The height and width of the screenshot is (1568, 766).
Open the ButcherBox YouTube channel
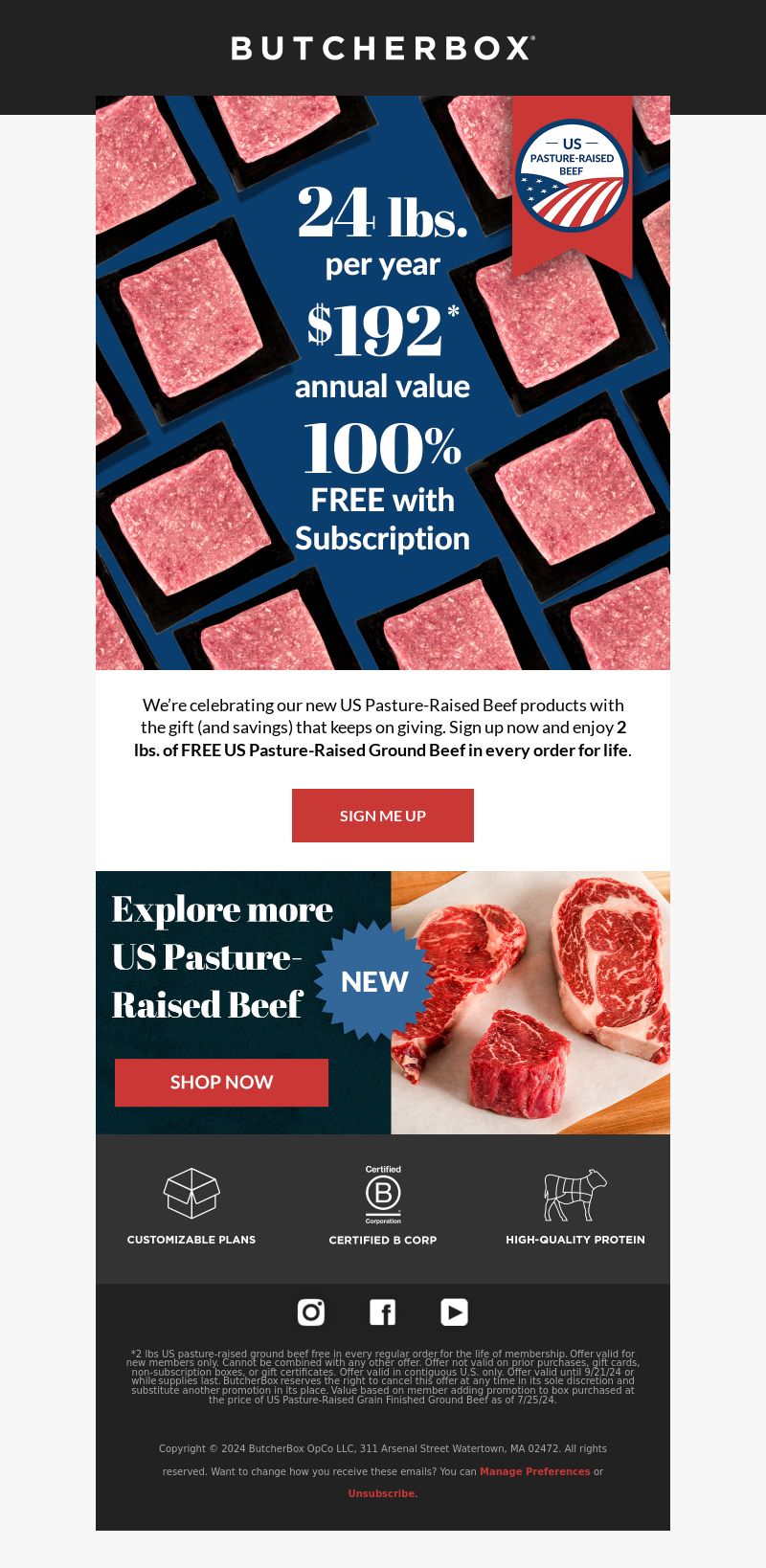(x=454, y=1311)
